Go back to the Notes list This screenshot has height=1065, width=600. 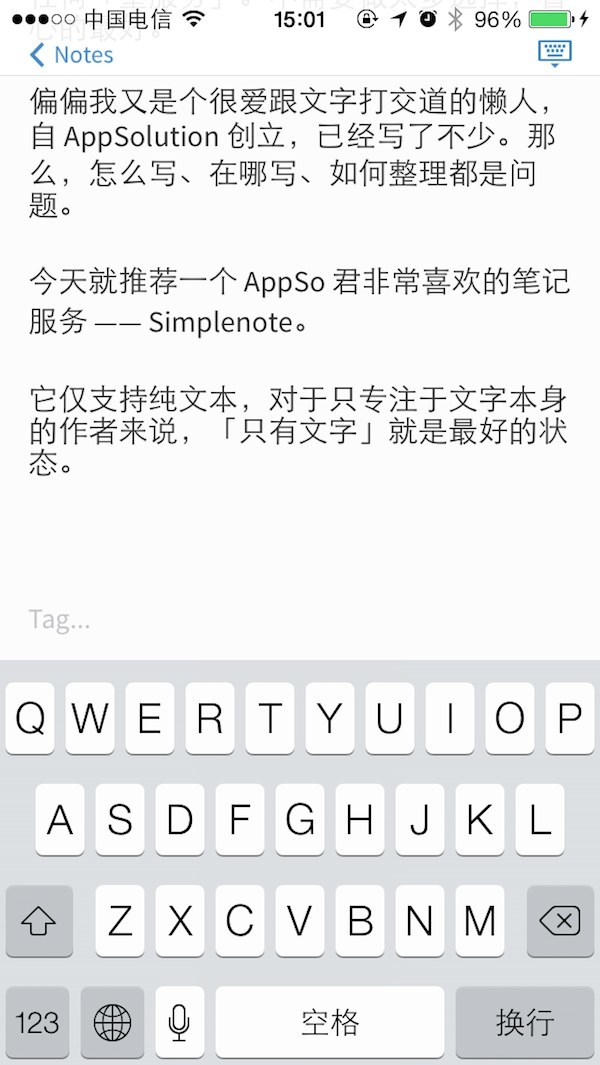pos(72,55)
